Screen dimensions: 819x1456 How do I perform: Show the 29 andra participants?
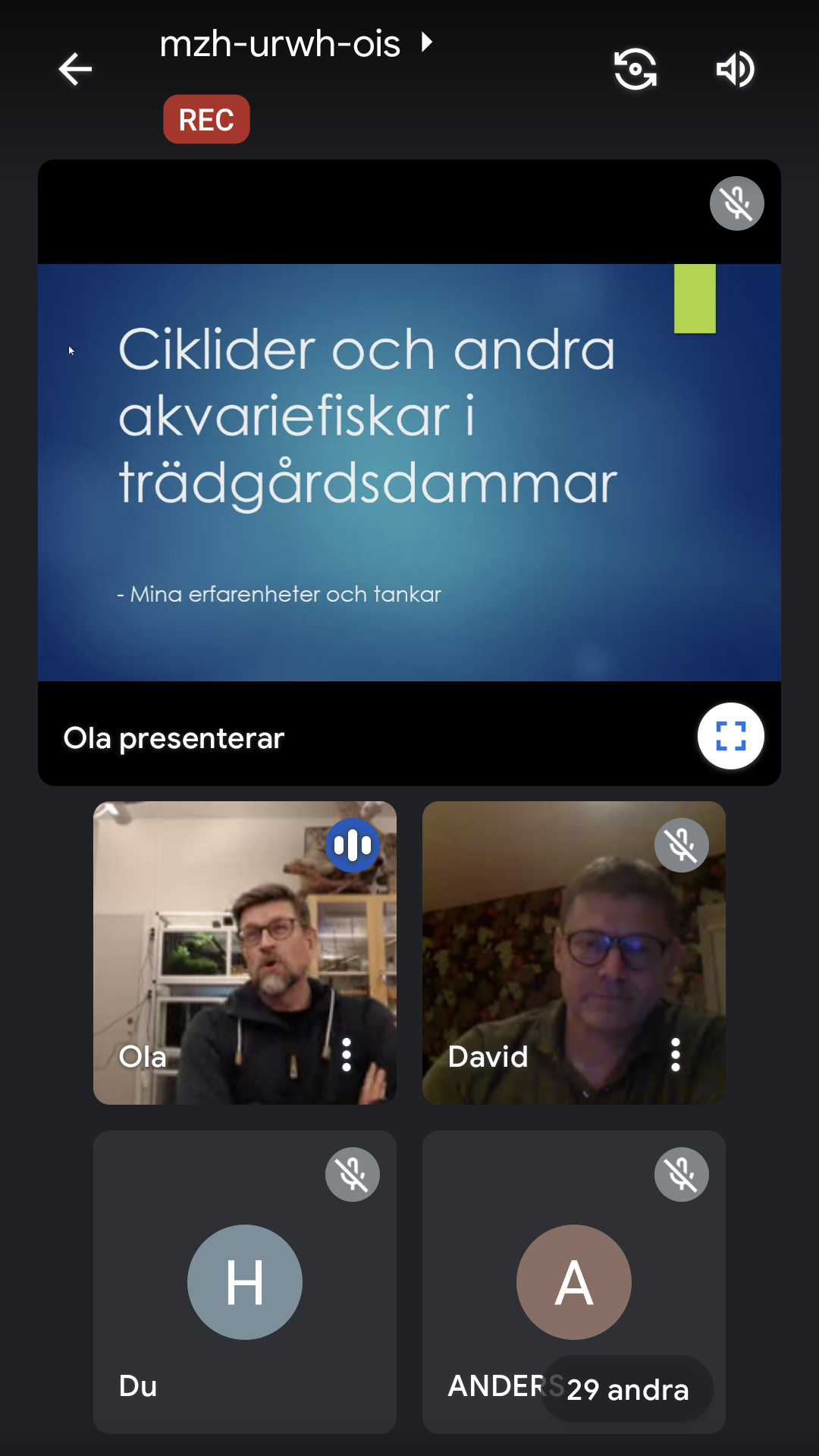[x=627, y=1389]
